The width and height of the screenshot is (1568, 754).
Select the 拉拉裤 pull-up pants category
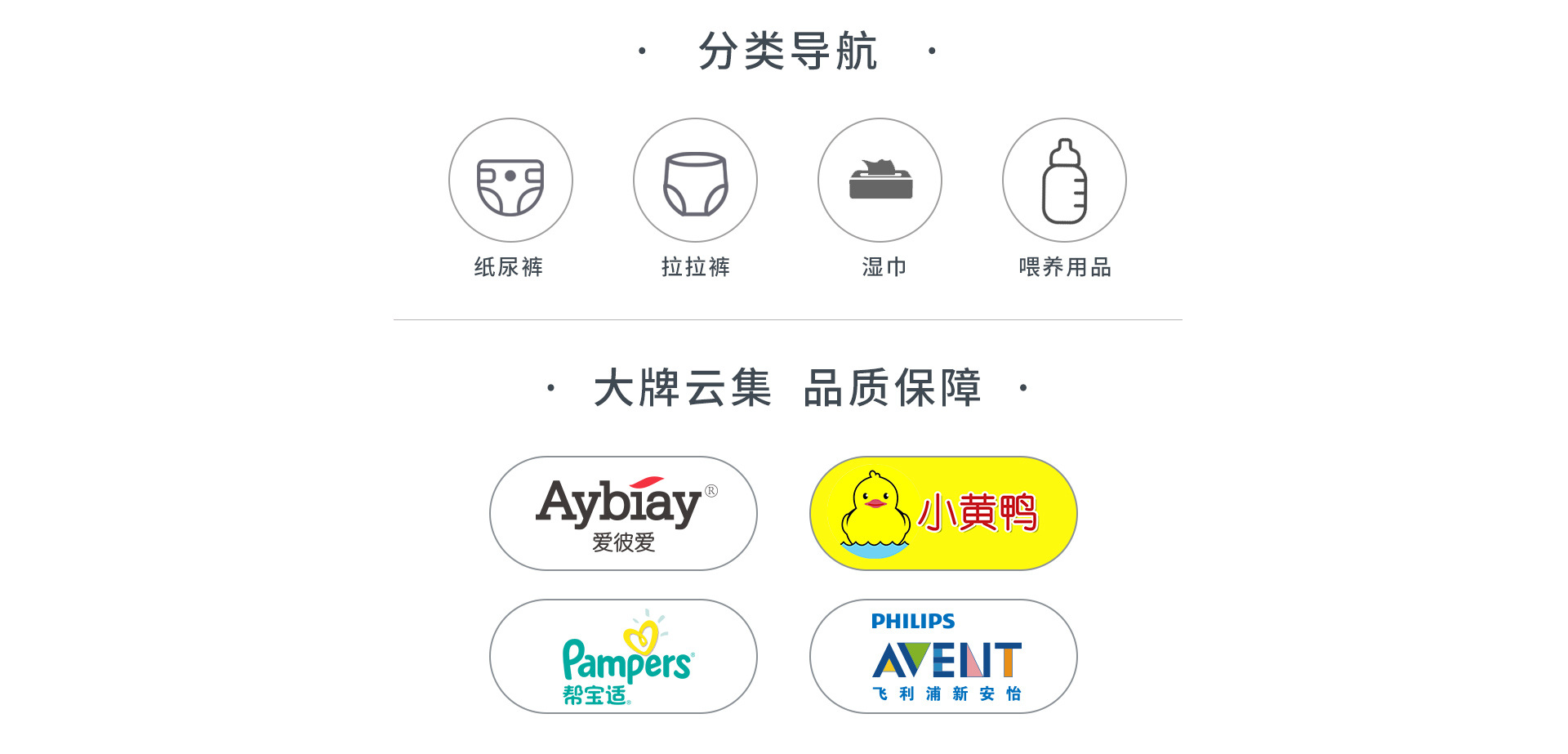(x=695, y=181)
